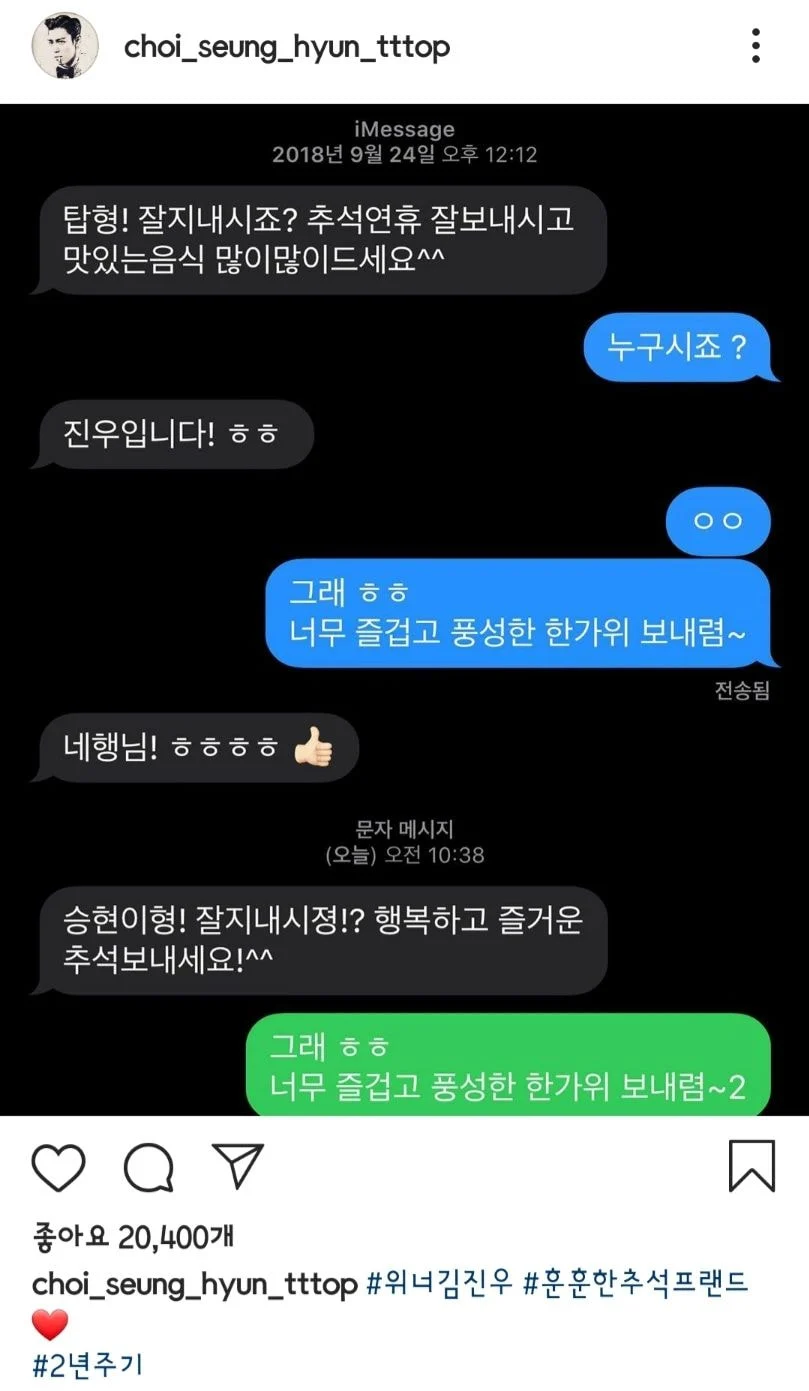The image size is (809, 1391).
Task: Tap the iMessage screenshot image in the post
Action: click(404, 610)
